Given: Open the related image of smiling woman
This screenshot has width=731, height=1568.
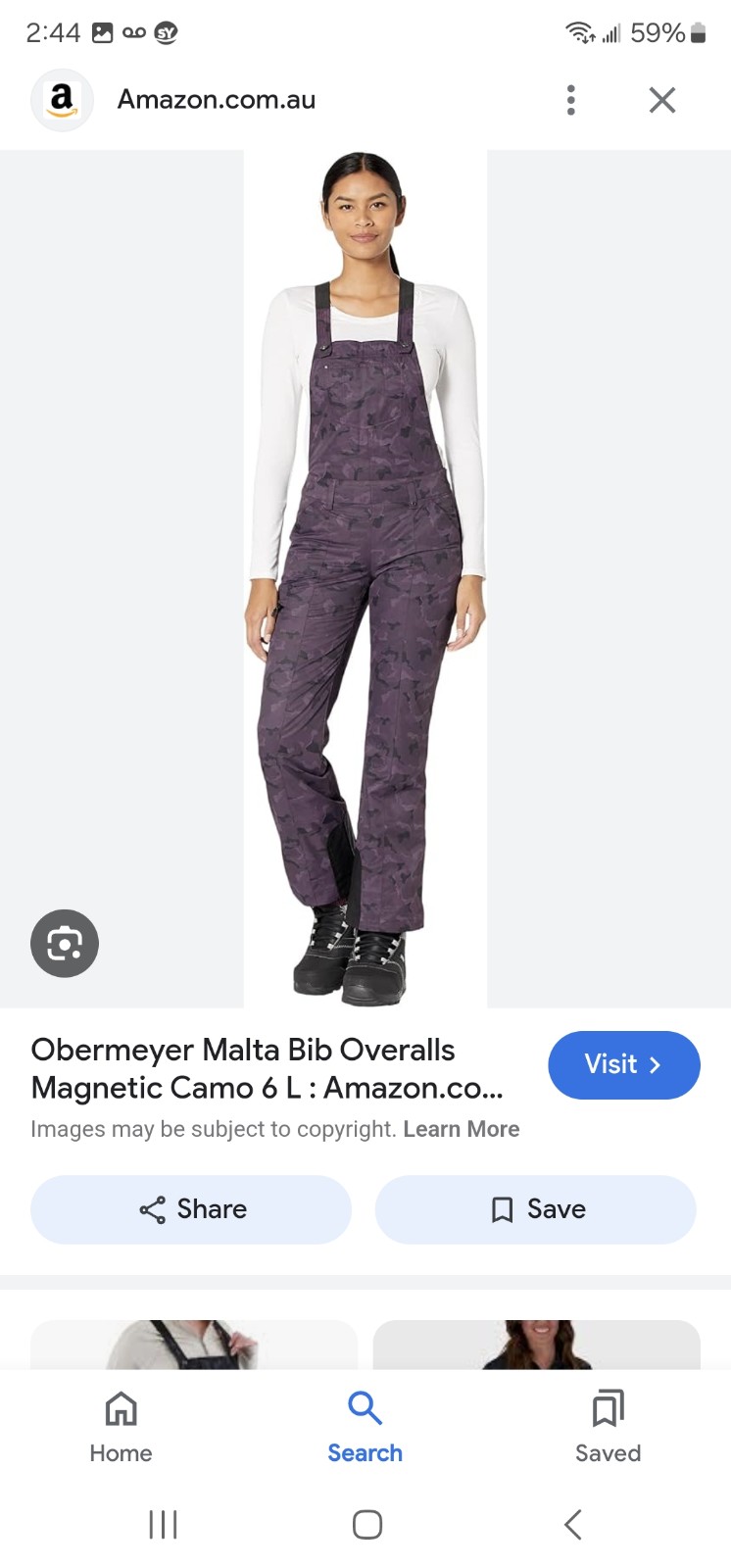Looking at the screenshot, I should coord(537,1345).
